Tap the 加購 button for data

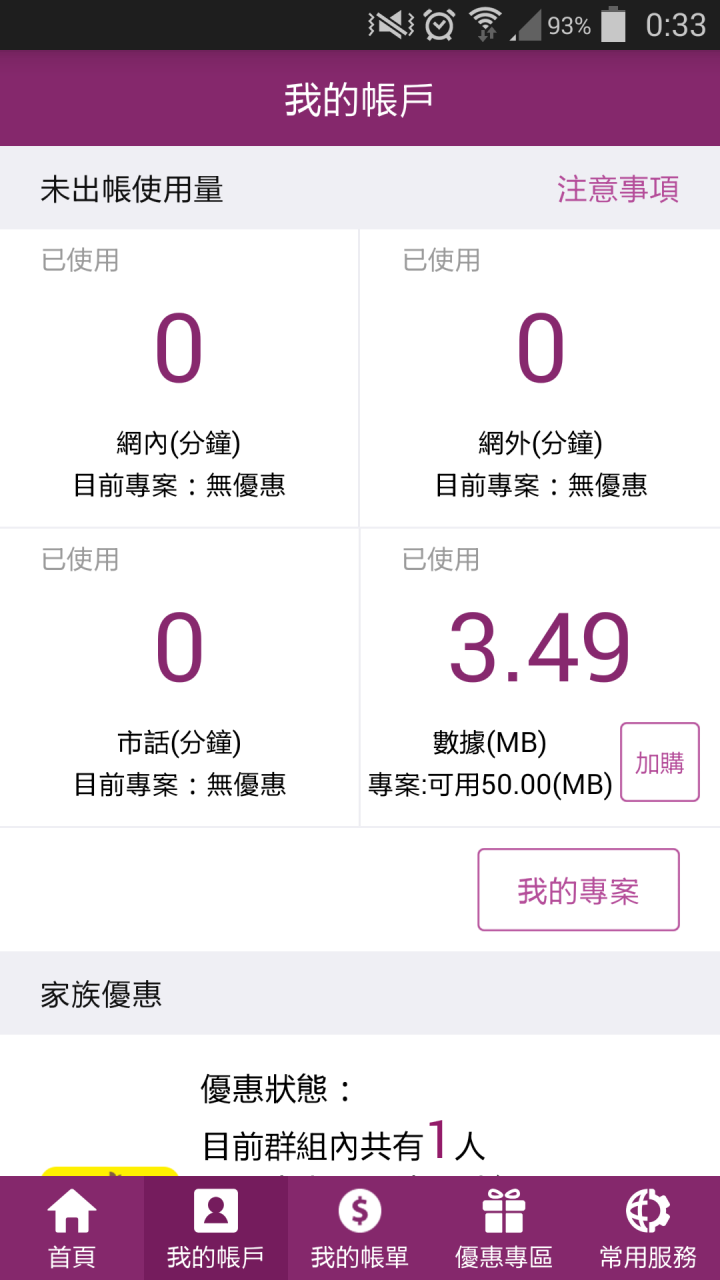659,763
